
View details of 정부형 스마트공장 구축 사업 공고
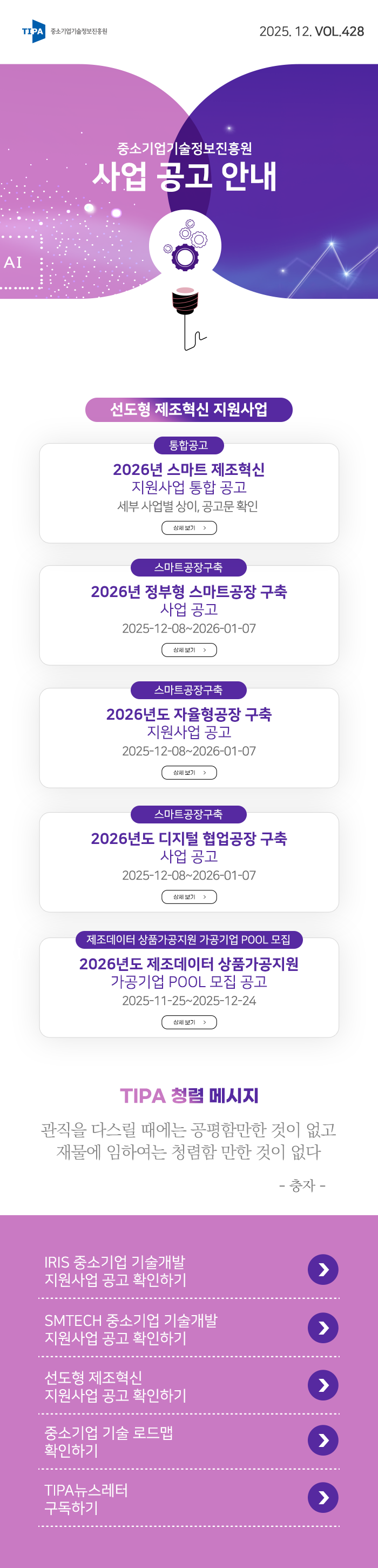point(188,650)
